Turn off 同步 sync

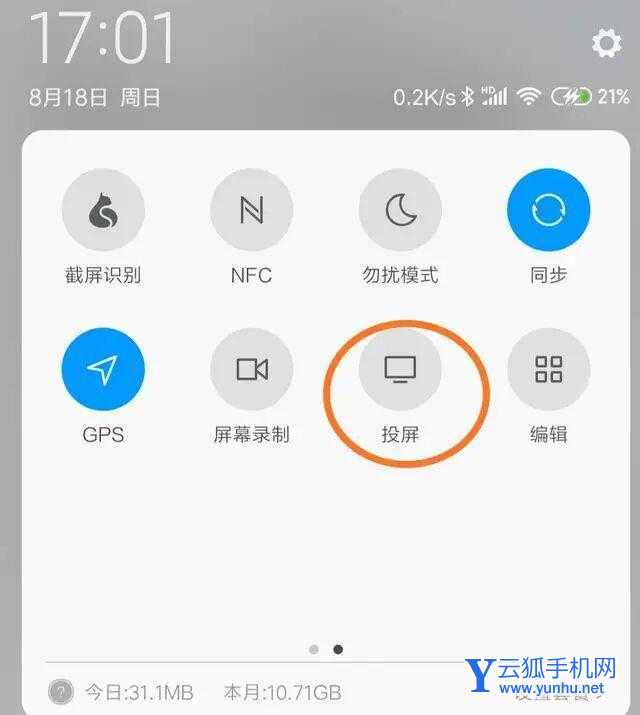(548, 210)
